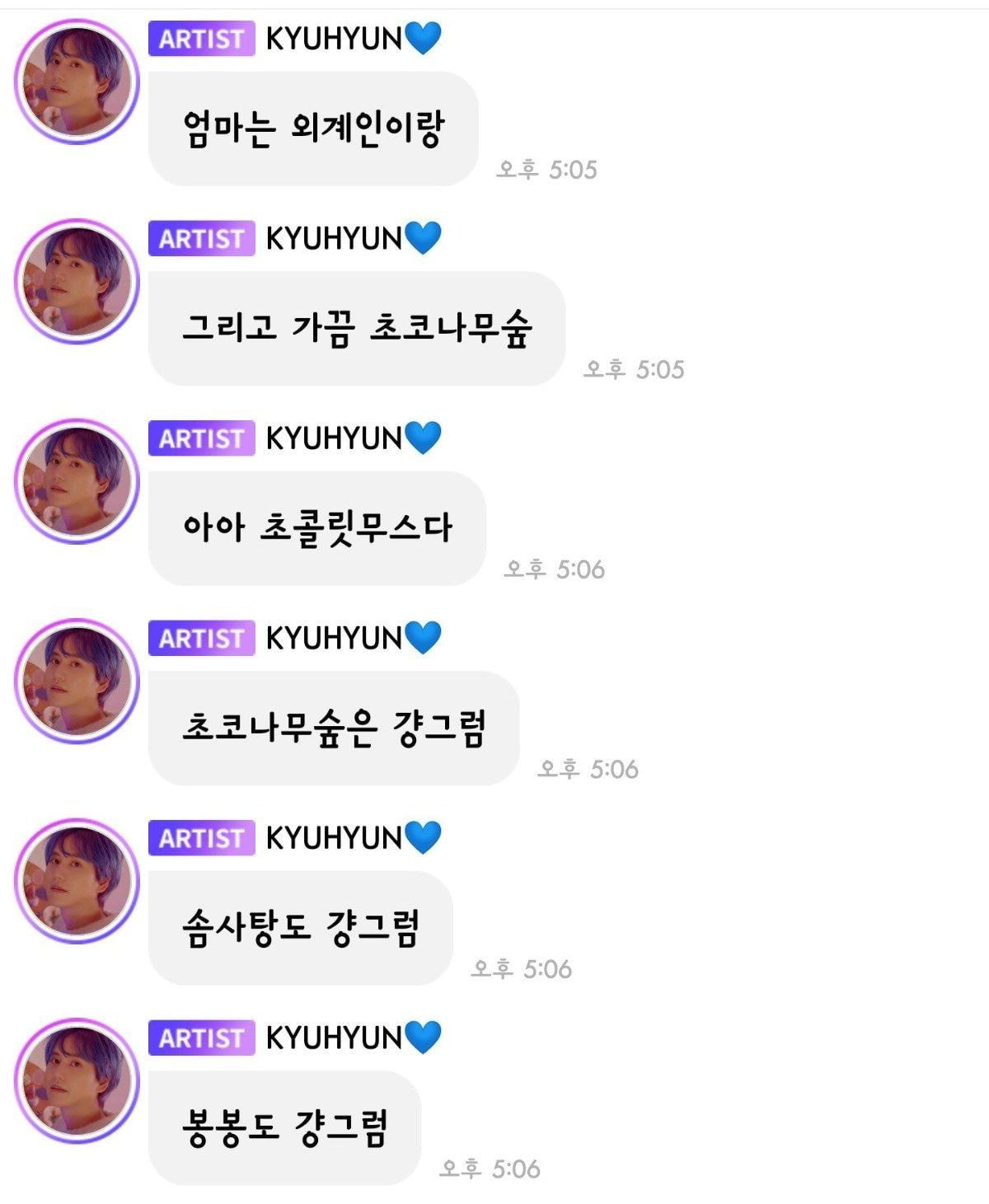The width and height of the screenshot is (989, 1204).
Task: View artist profile beside "아아 초콜릿무스다" message
Action: [x=77, y=482]
